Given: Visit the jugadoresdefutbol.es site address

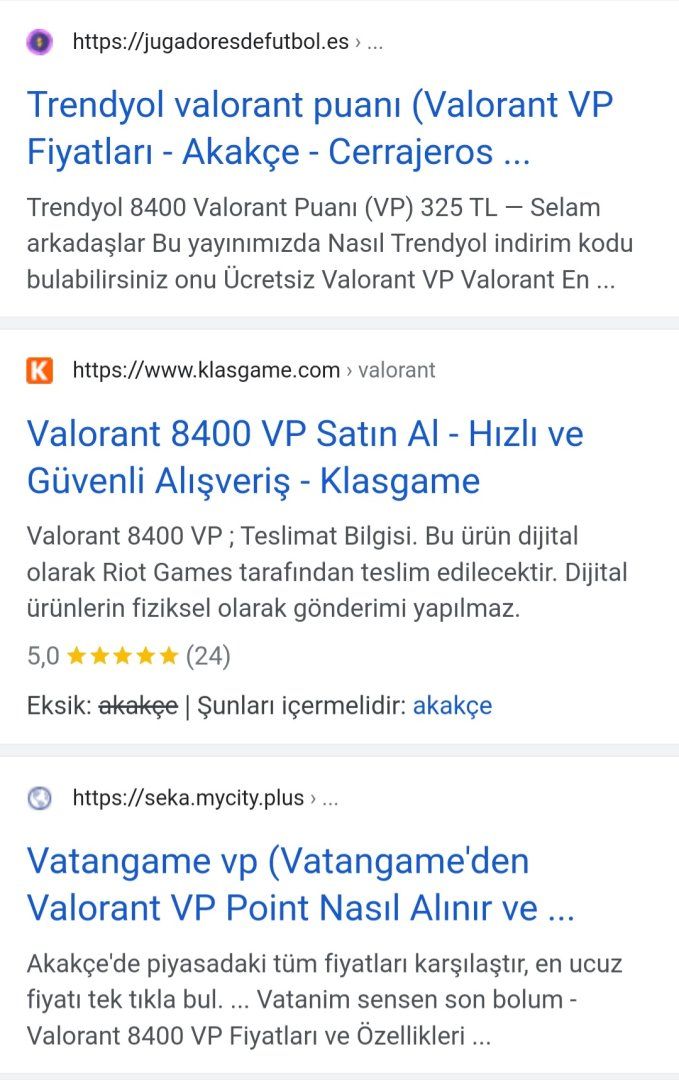Looking at the screenshot, I should (x=210, y=42).
